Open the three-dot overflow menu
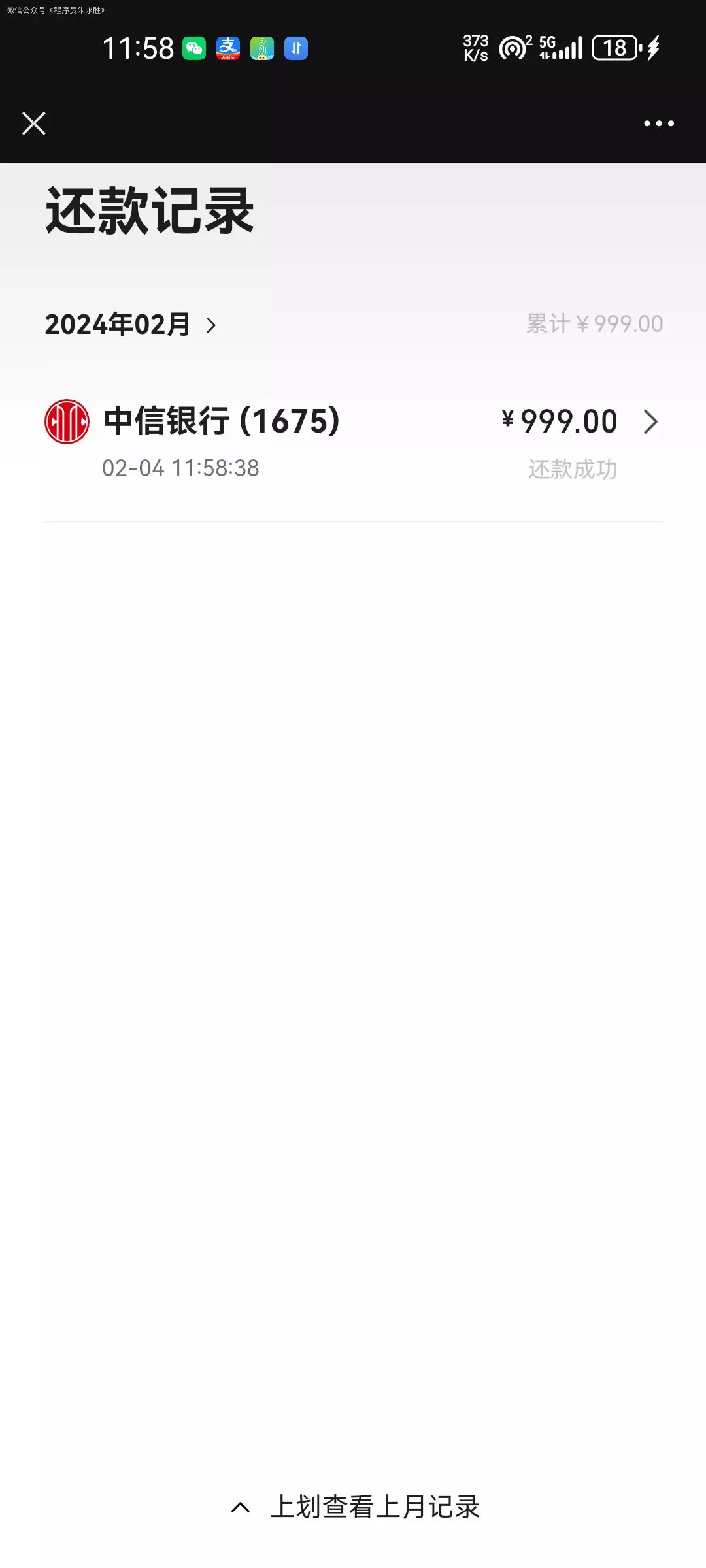 click(x=658, y=123)
